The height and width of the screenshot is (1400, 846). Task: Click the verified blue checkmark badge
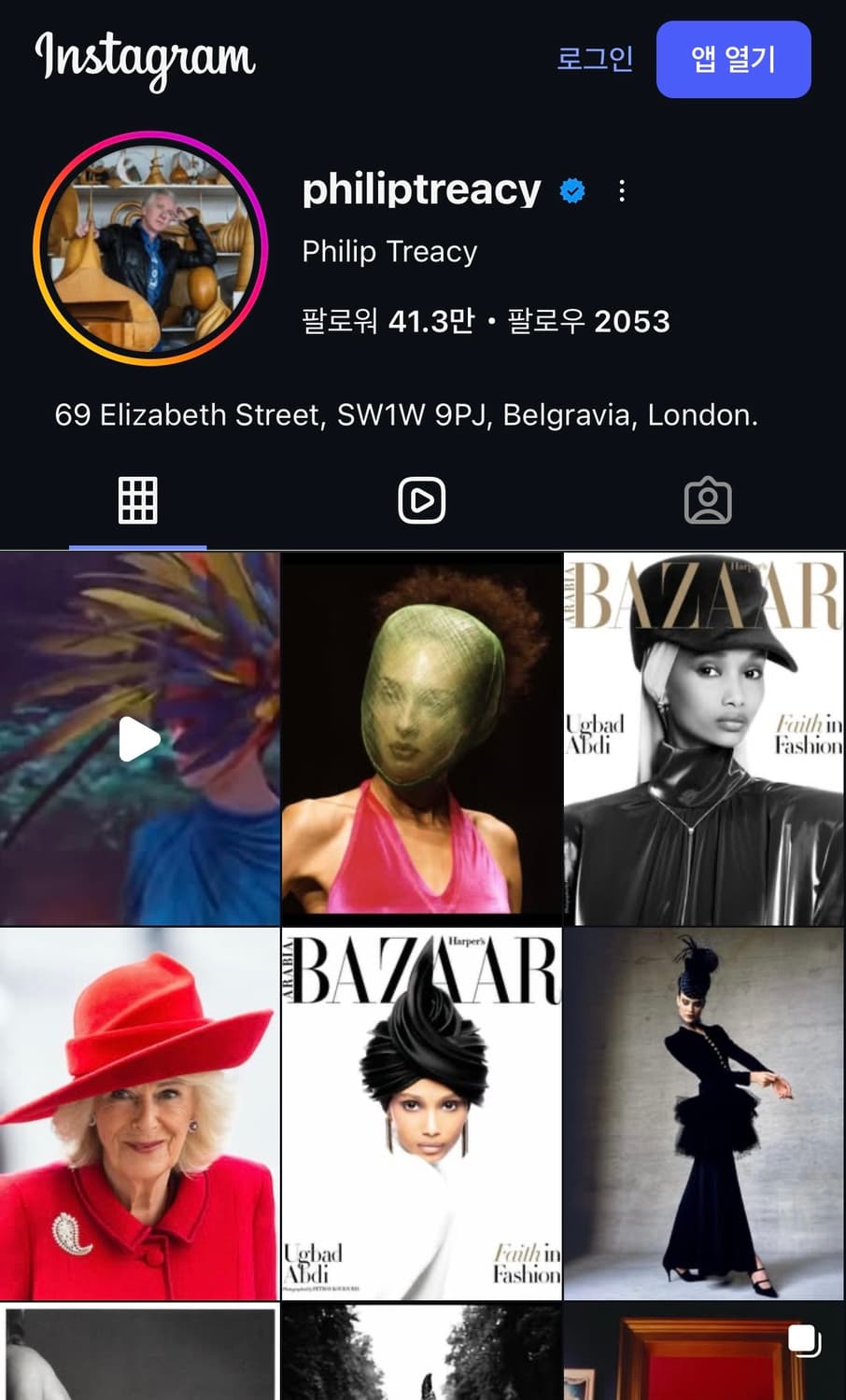pyautogui.click(x=571, y=190)
